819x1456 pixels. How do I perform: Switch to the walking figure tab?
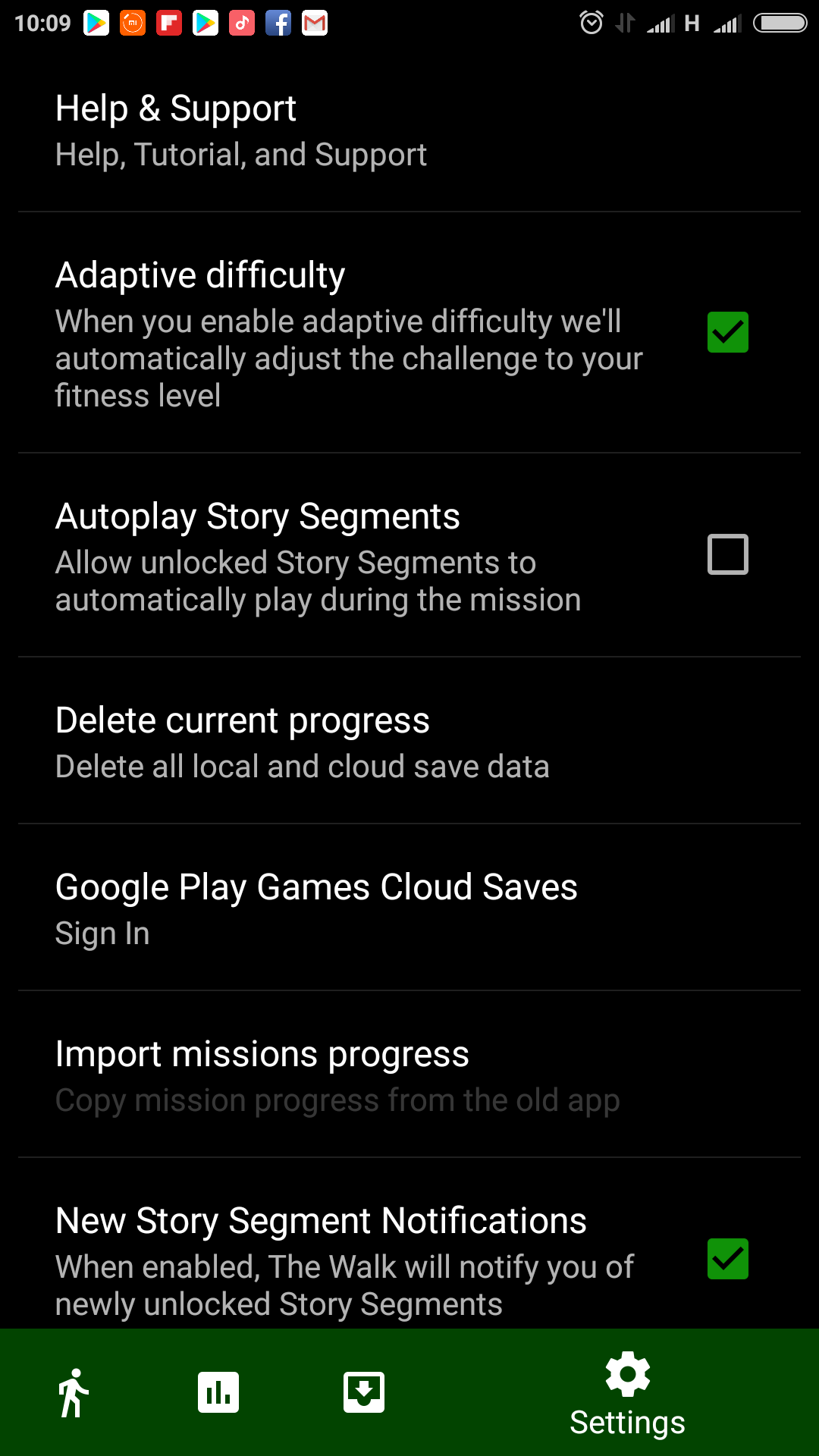coord(73,1392)
